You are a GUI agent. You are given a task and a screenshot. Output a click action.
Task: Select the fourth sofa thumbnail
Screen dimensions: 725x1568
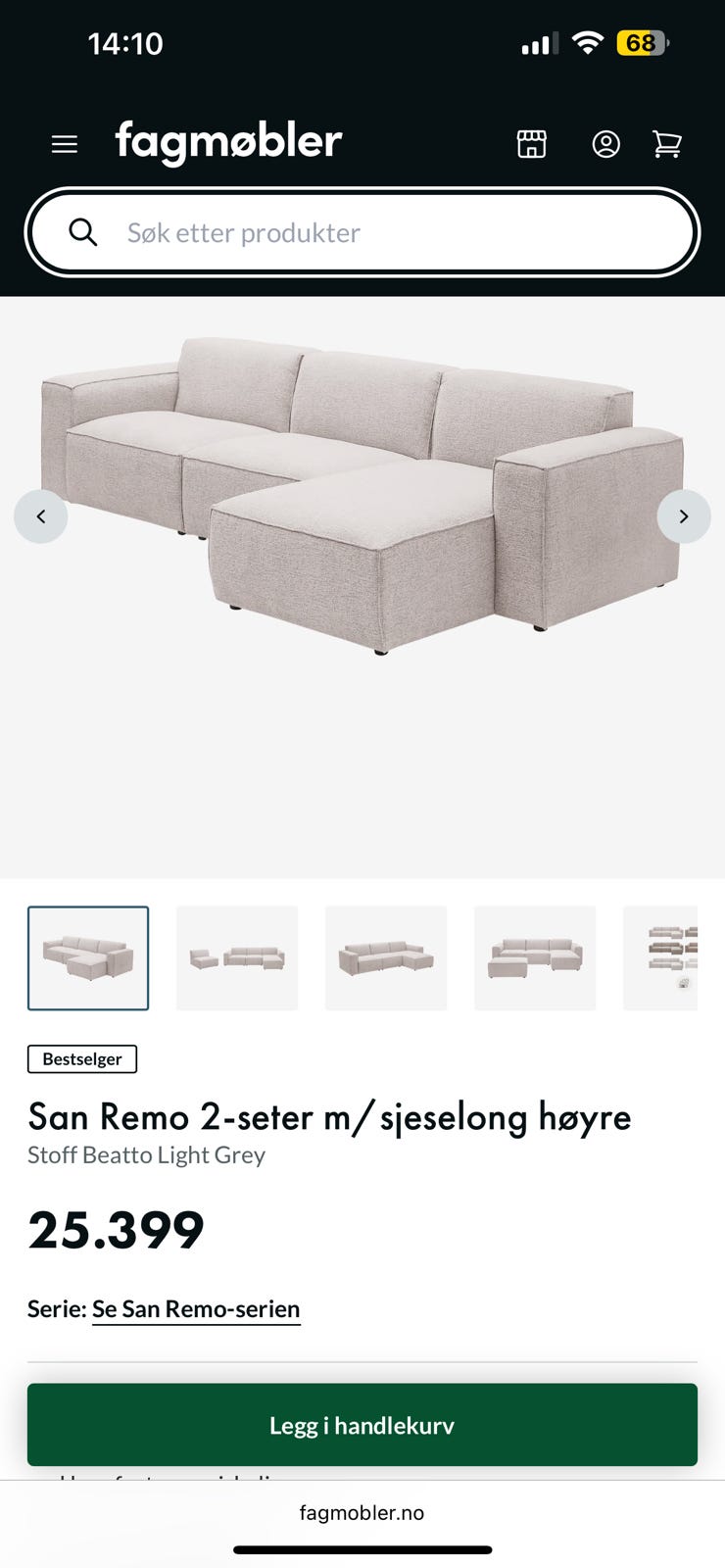(535, 958)
